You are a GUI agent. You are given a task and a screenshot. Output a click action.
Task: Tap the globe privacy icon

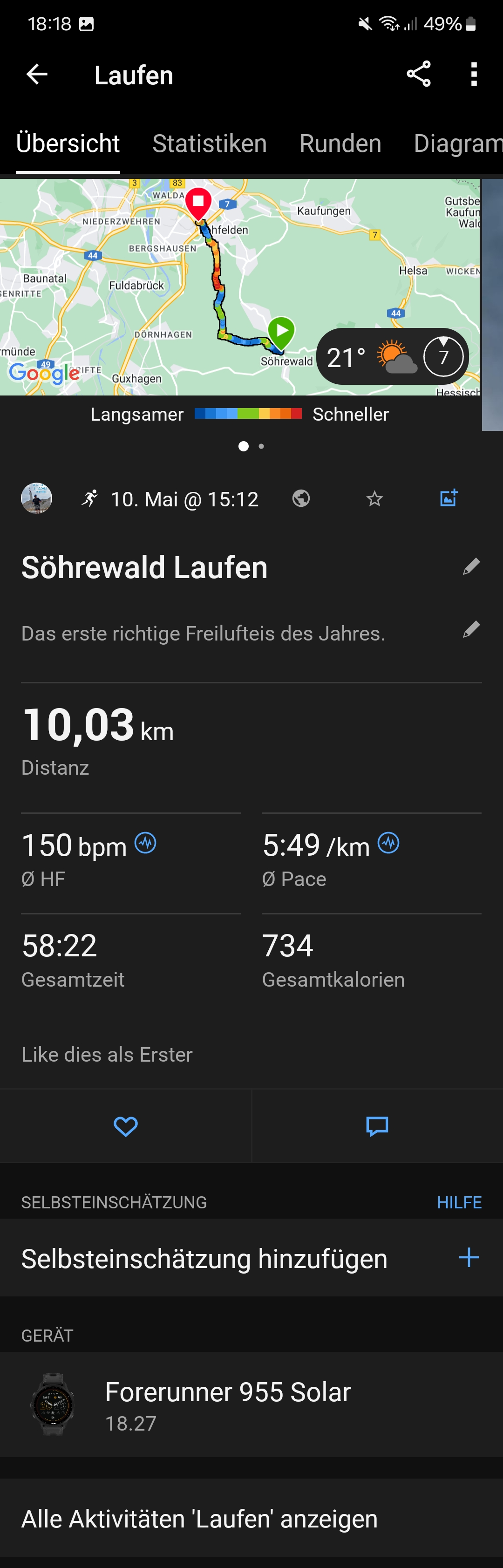301,498
